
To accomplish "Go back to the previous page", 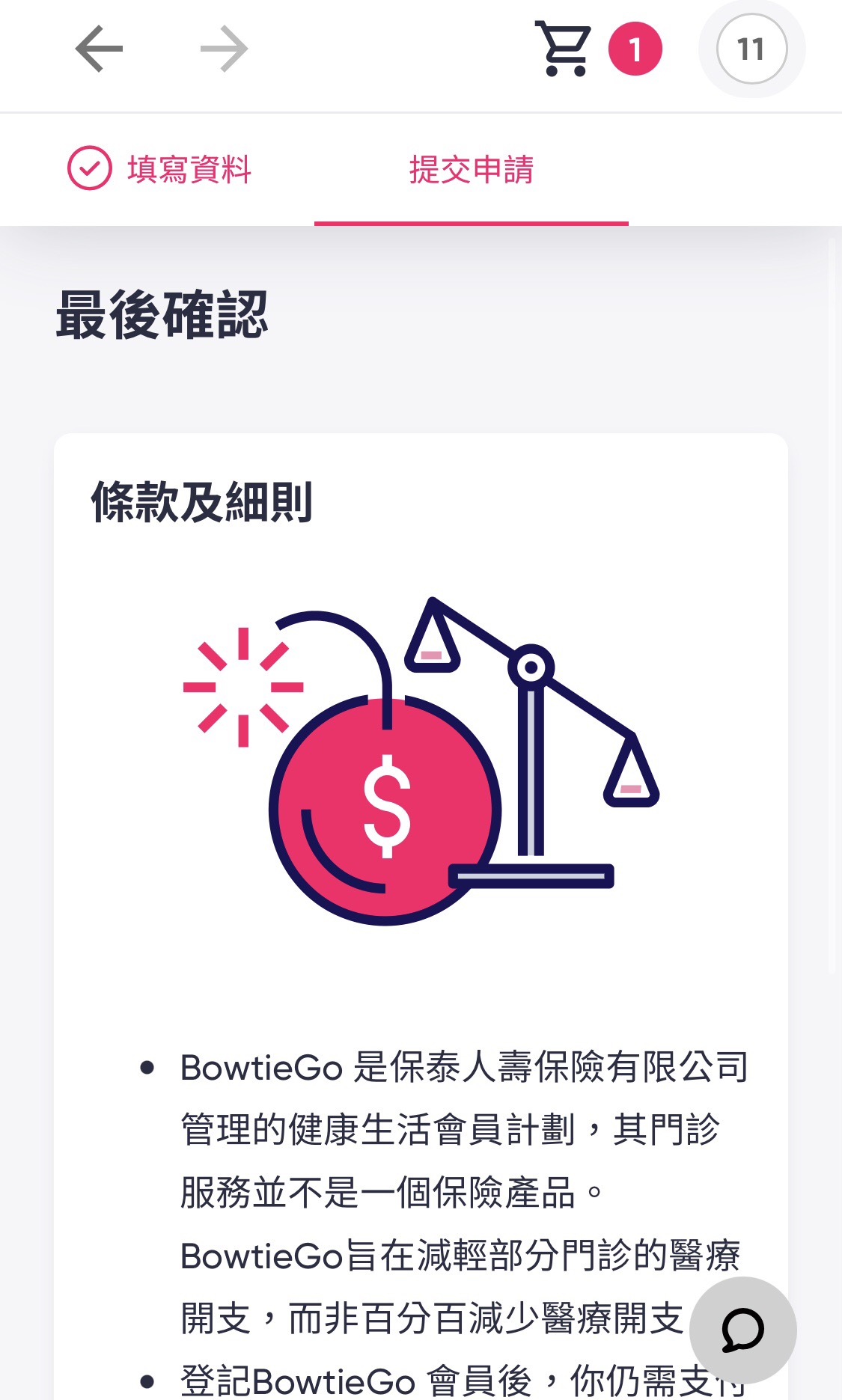I will [x=99, y=49].
